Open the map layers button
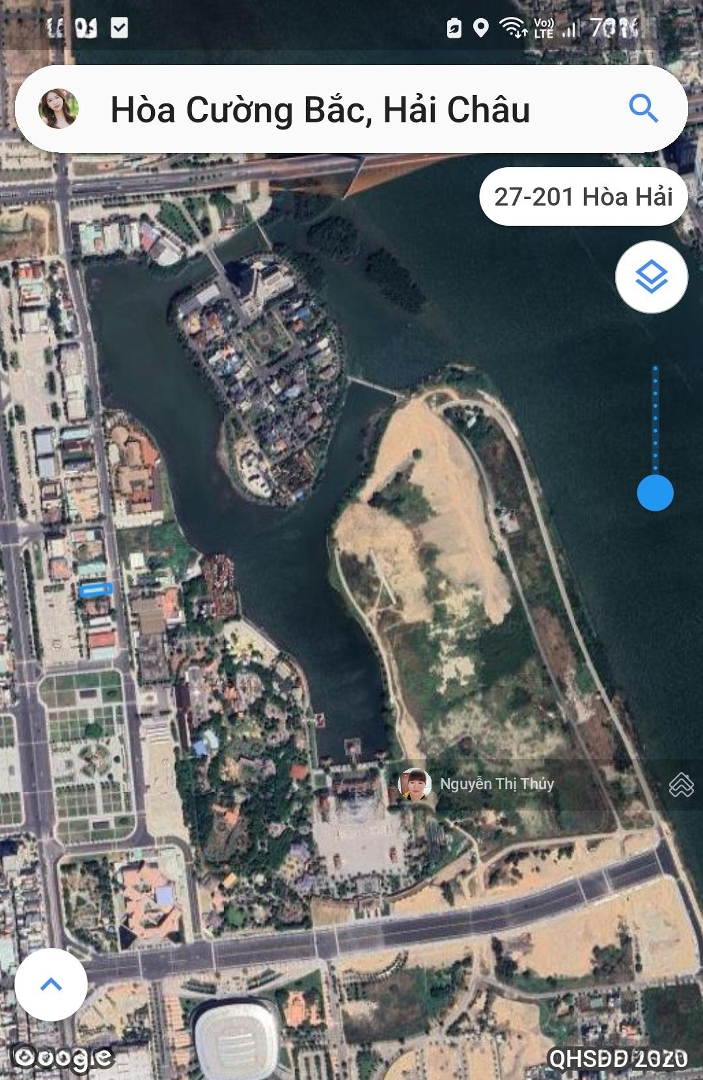Screen dimensions: 703x1080 (x=651, y=277)
